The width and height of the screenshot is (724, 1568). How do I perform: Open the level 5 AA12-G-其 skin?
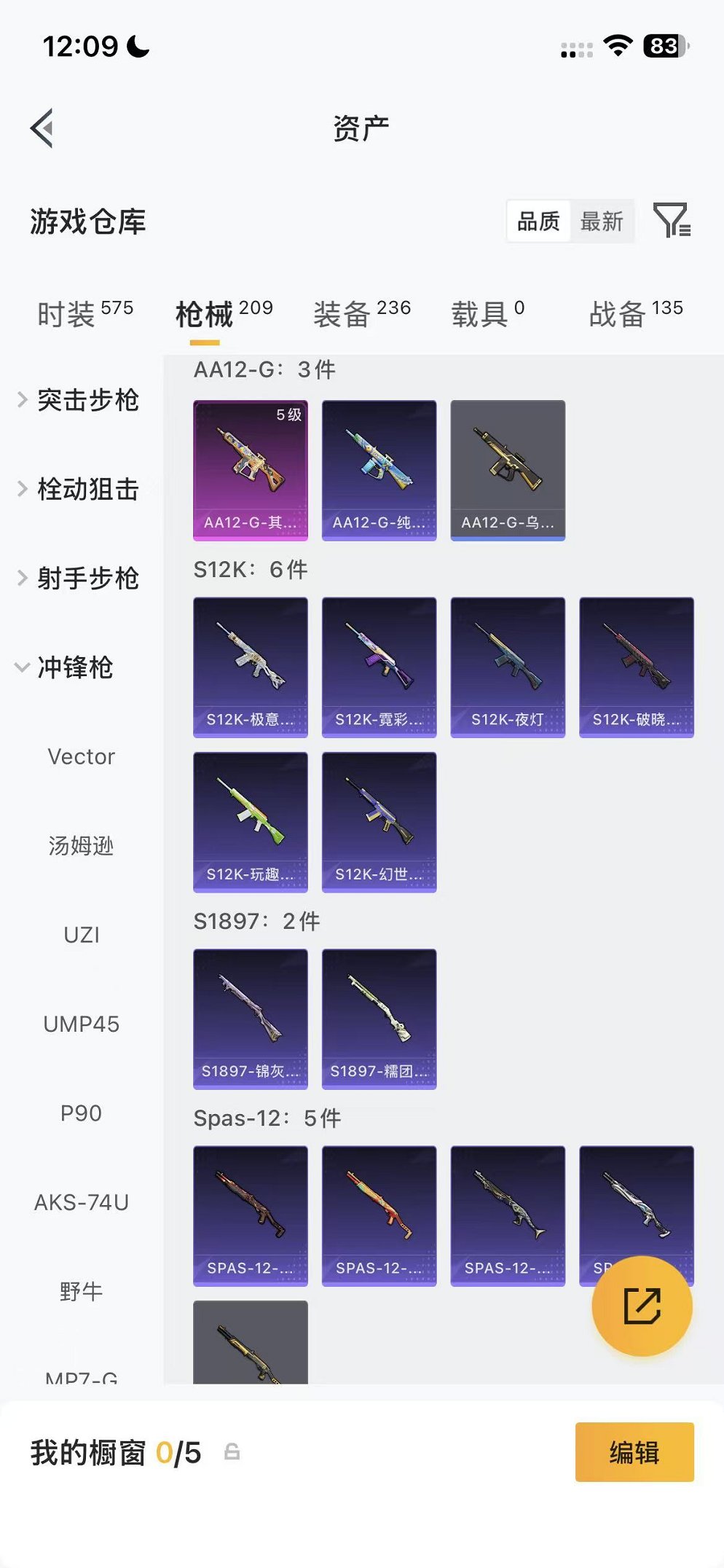tap(251, 470)
